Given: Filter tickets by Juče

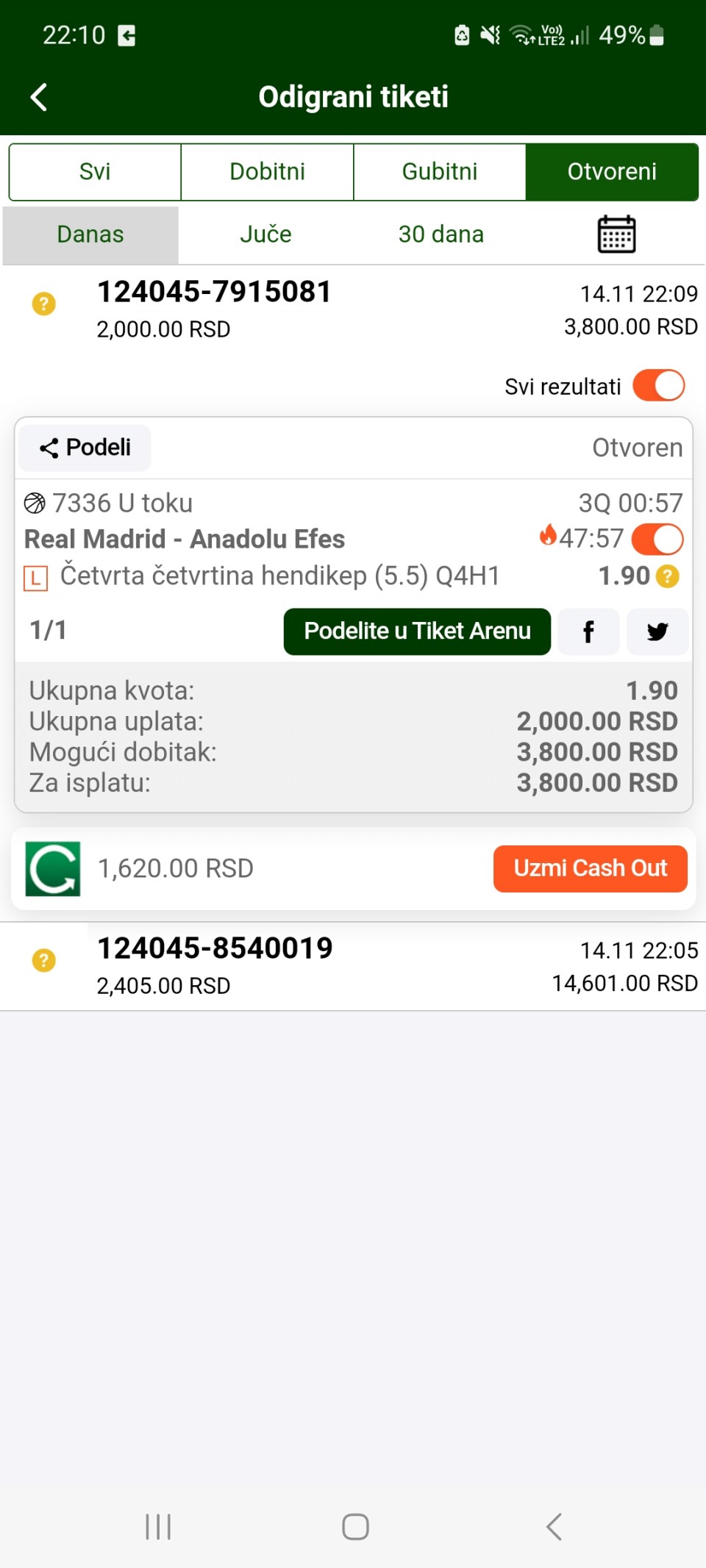Looking at the screenshot, I should tap(265, 235).
